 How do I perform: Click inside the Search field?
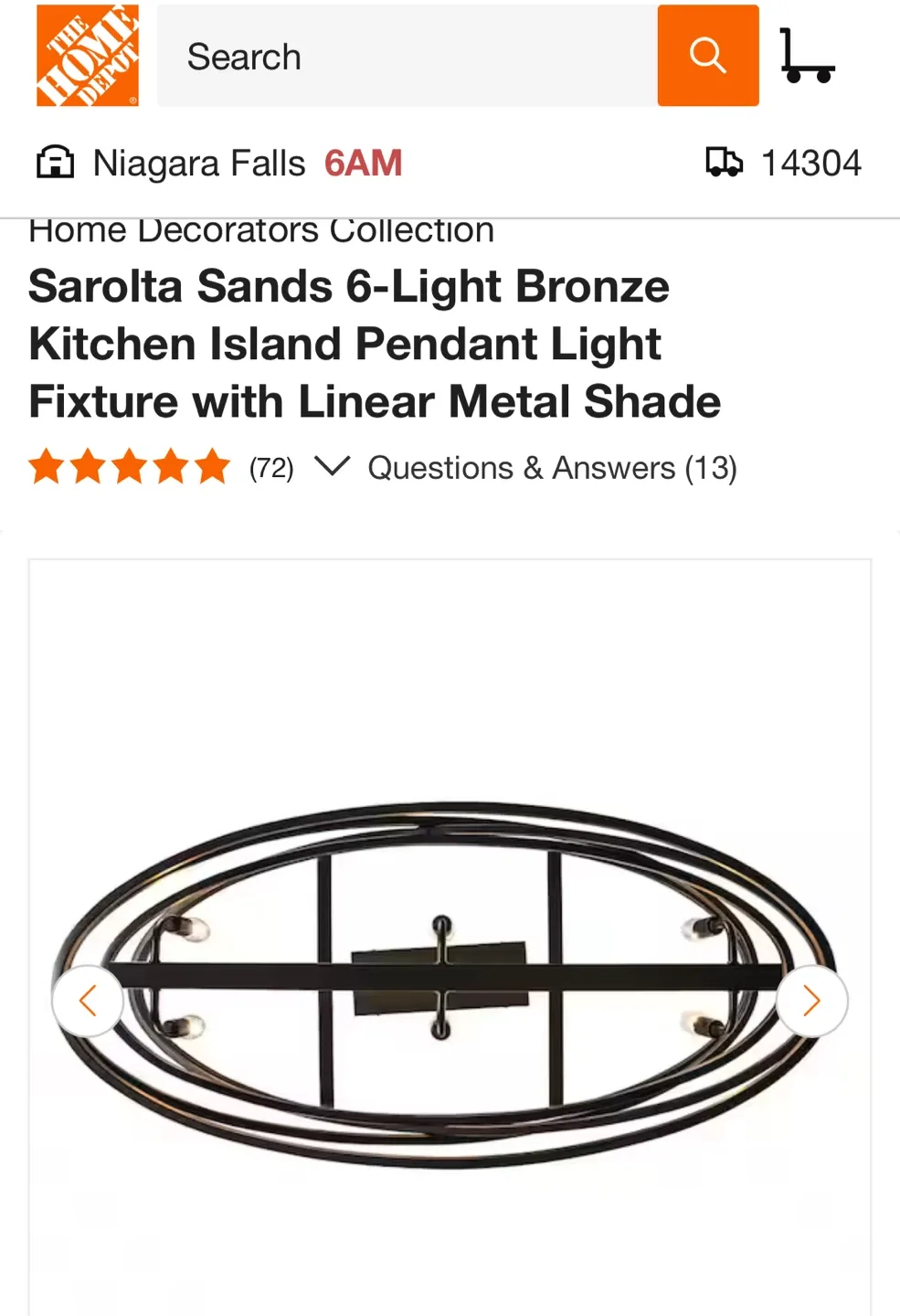(402, 55)
